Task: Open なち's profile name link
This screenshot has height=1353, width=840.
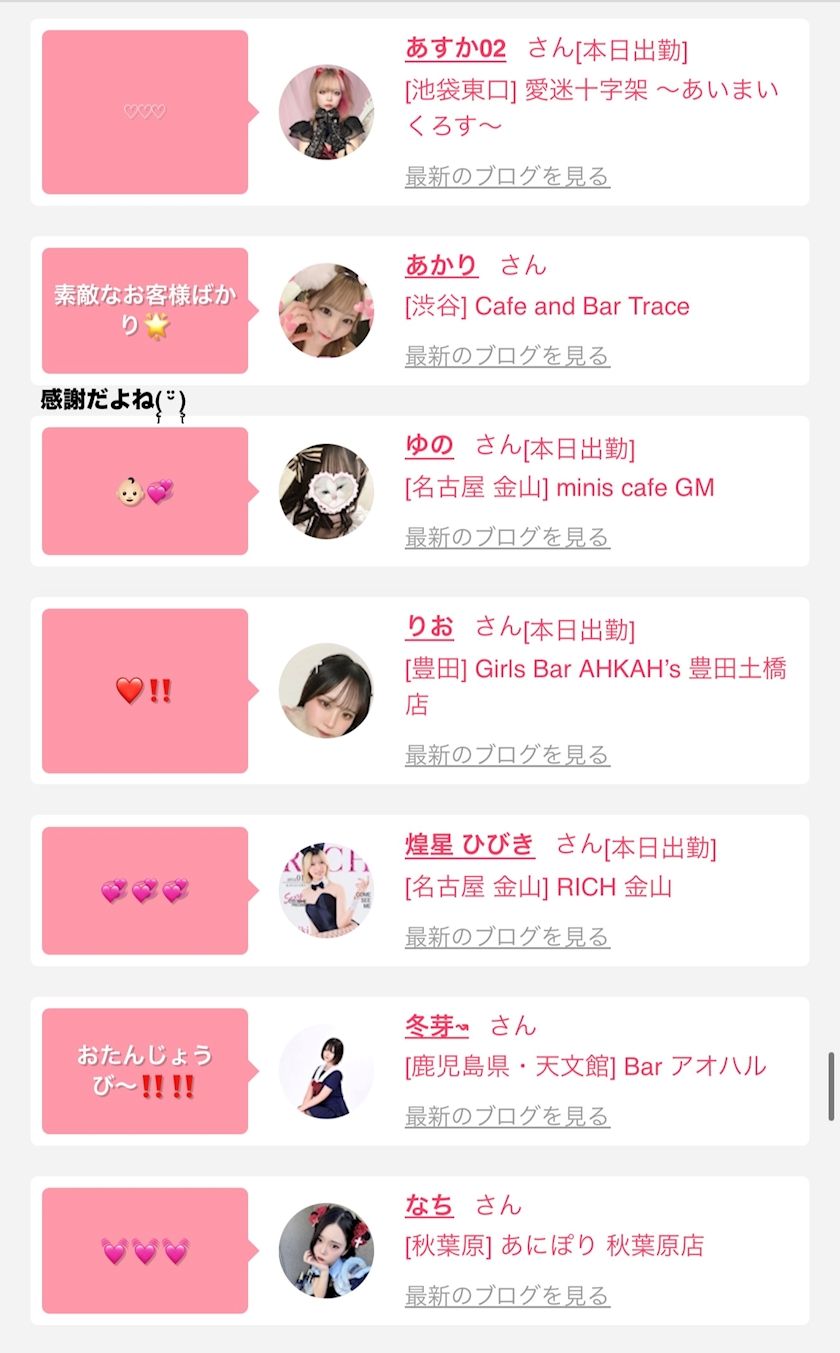Action: 429,1205
